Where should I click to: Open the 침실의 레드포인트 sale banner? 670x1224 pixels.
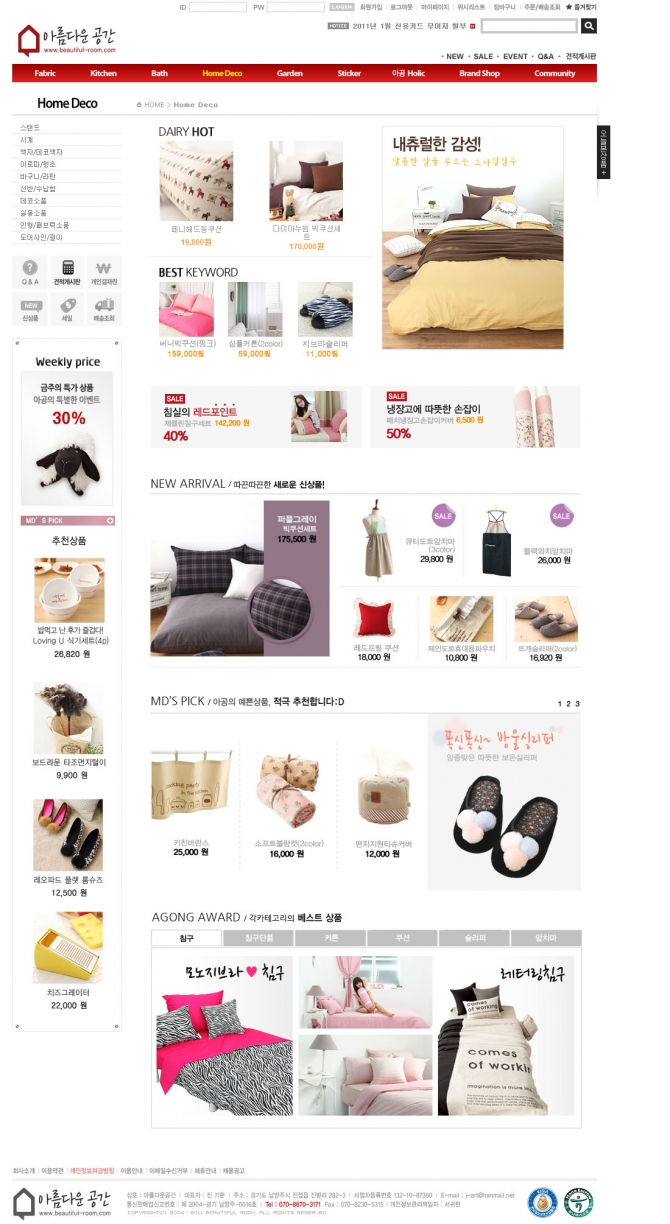coord(256,416)
